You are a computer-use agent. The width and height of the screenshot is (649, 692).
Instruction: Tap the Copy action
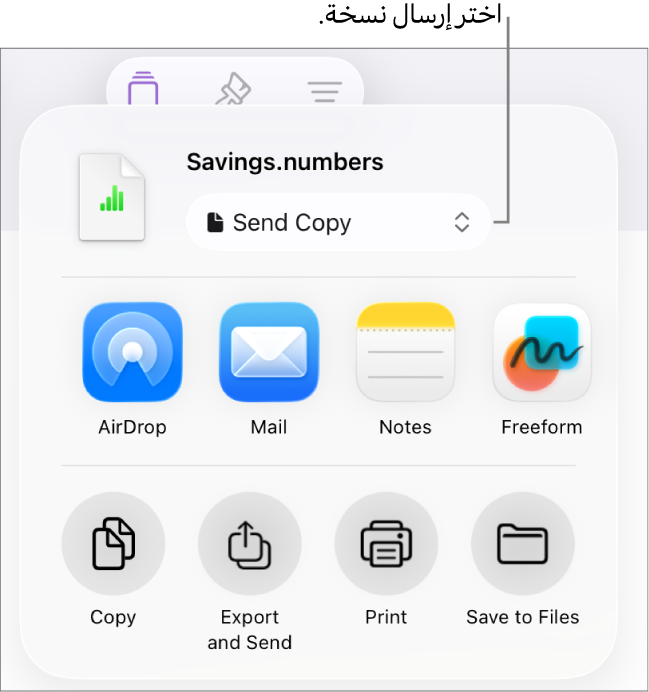click(x=113, y=544)
